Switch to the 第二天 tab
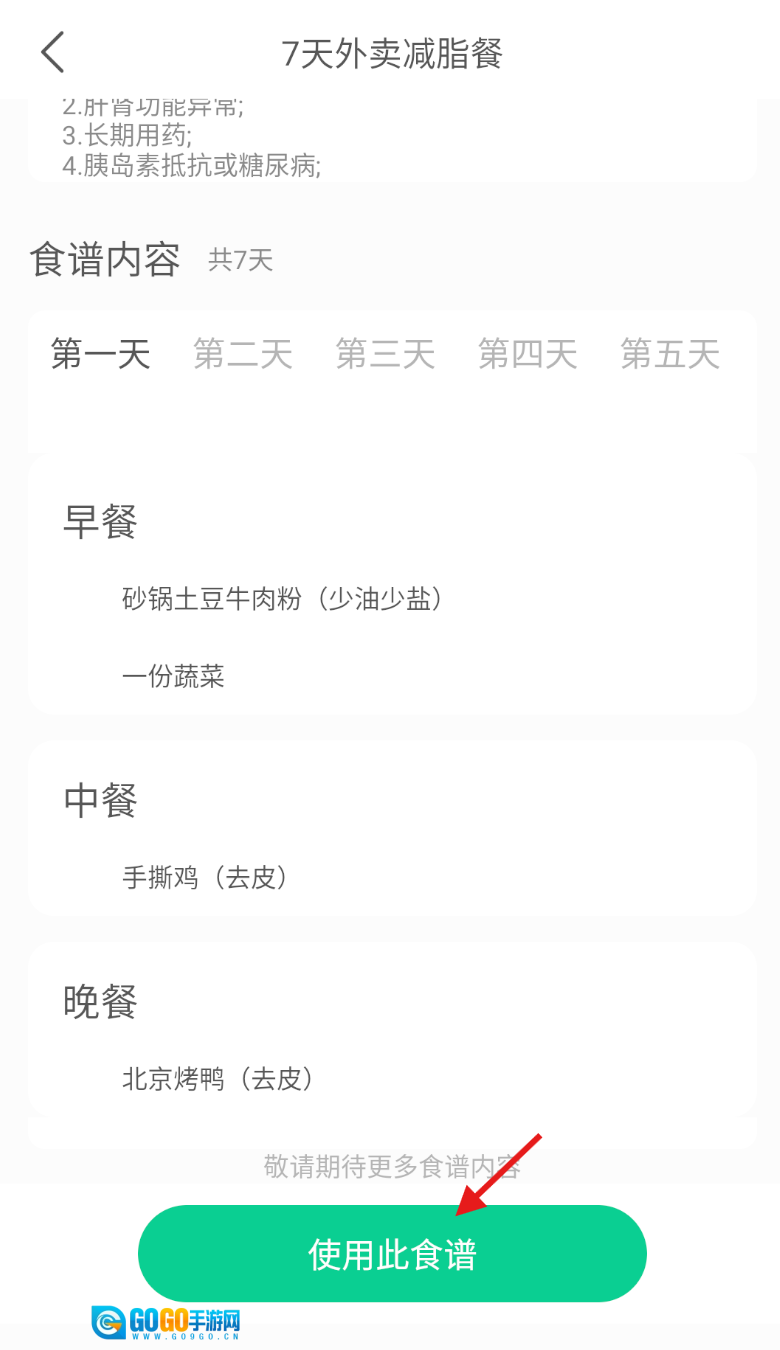The width and height of the screenshot is (780, 1350). 243,354
